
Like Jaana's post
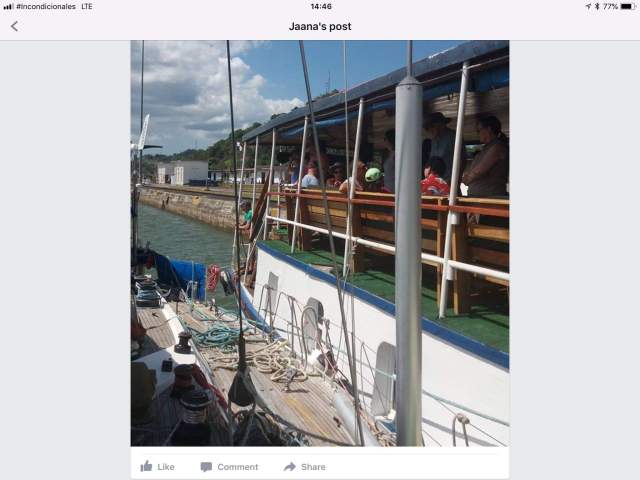(158, 466)
